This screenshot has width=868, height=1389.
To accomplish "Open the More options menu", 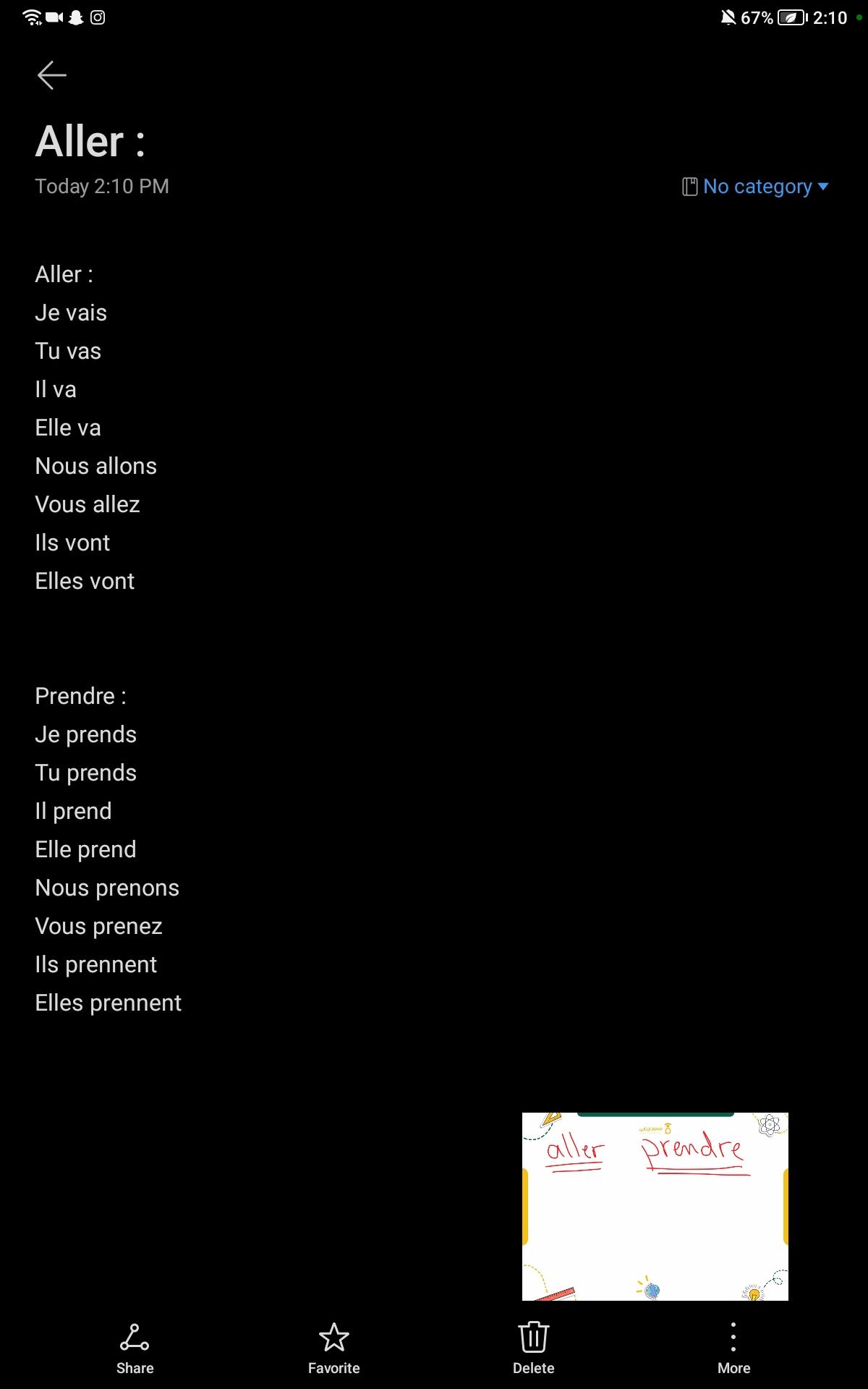I will pyautogui.click(x=733, y=1348).
